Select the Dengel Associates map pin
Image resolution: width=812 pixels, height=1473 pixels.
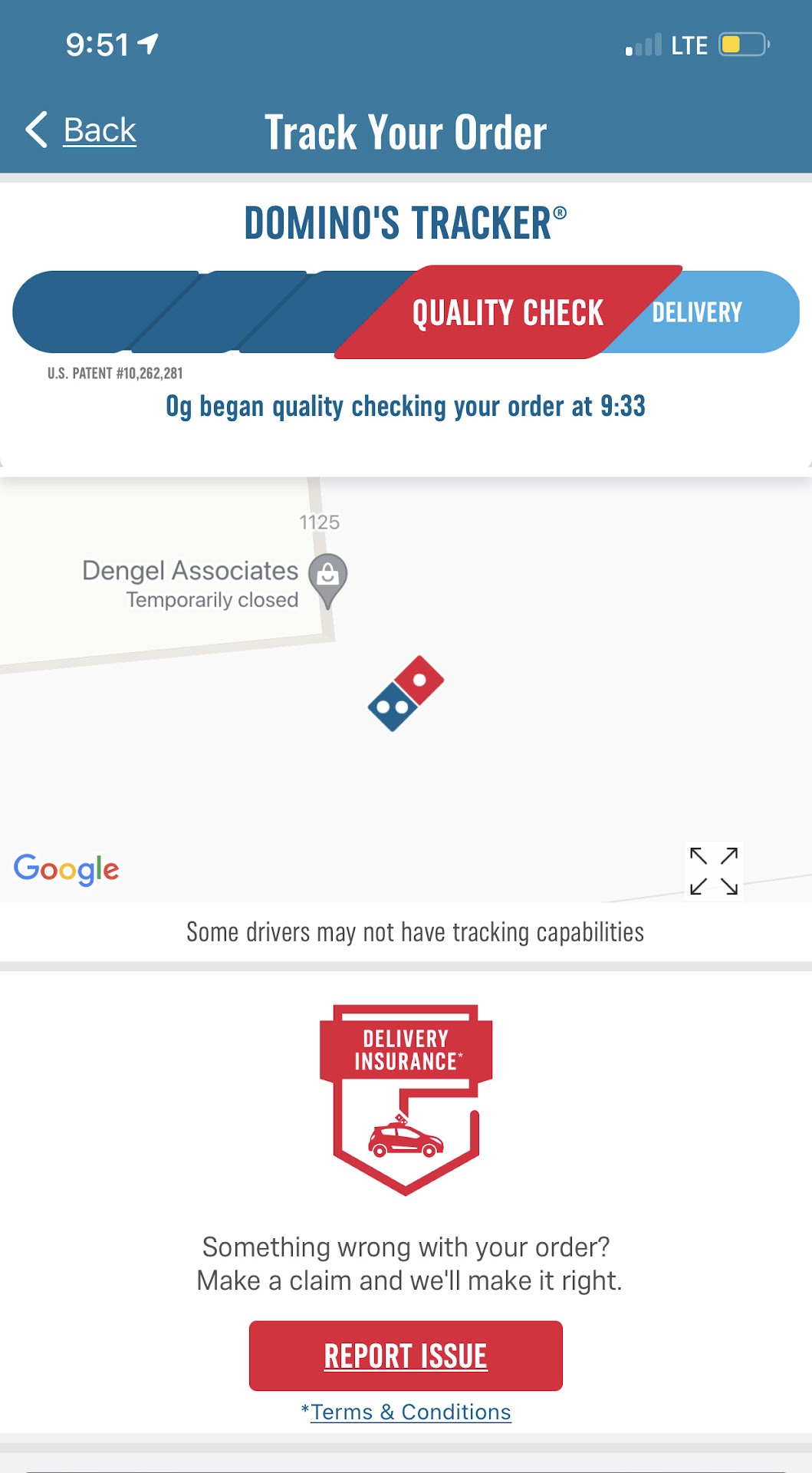pos(328,577)
